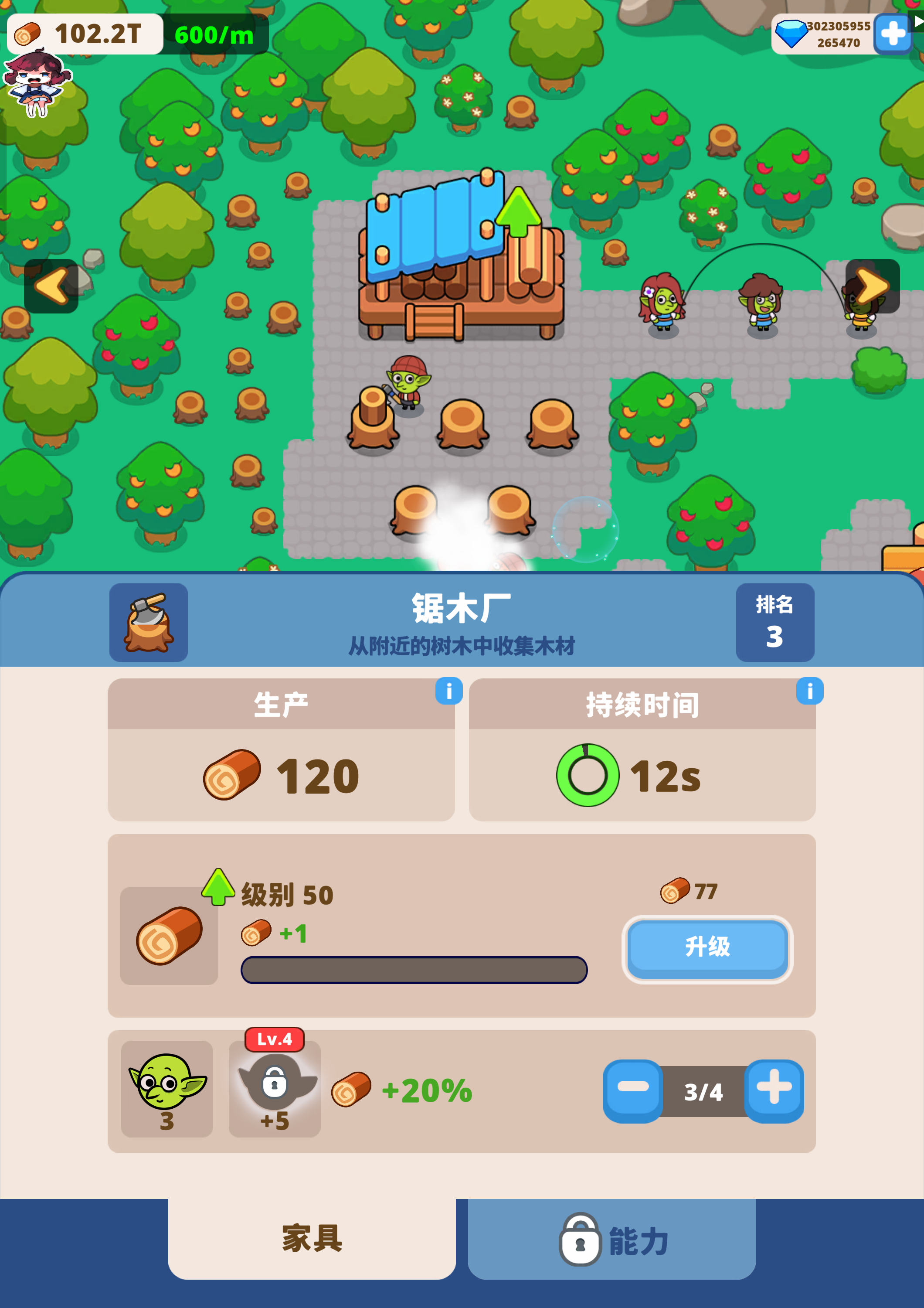The width and height of the screenshot is (924, 1308).
Task: Go to next area with right arrow
Action: [872, 286]
